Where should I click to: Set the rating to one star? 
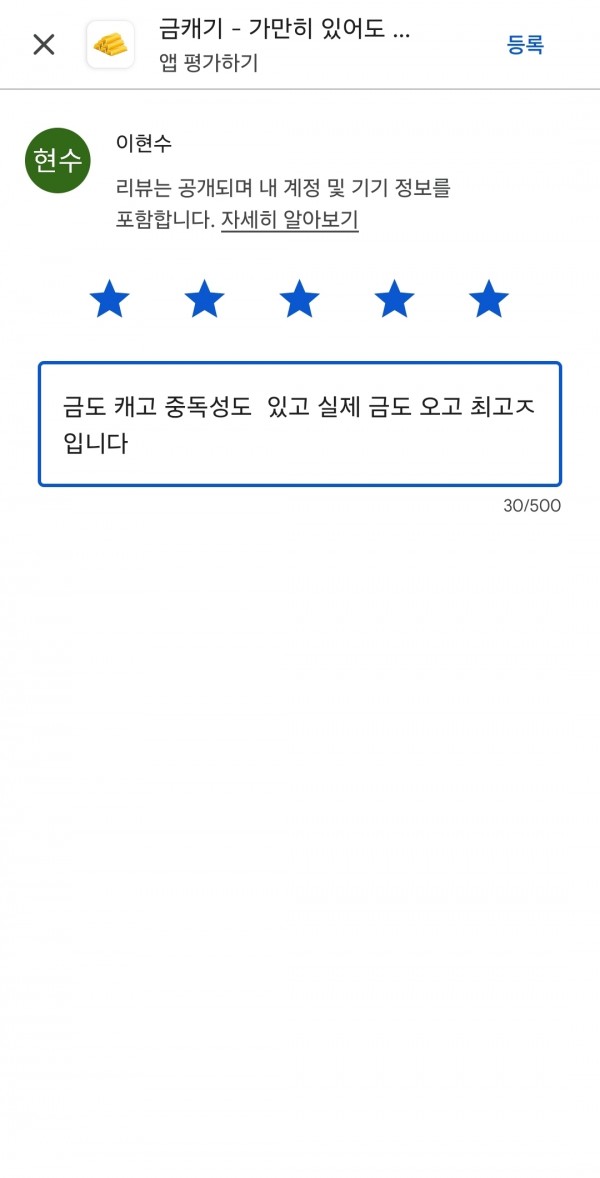pos(110,299)
